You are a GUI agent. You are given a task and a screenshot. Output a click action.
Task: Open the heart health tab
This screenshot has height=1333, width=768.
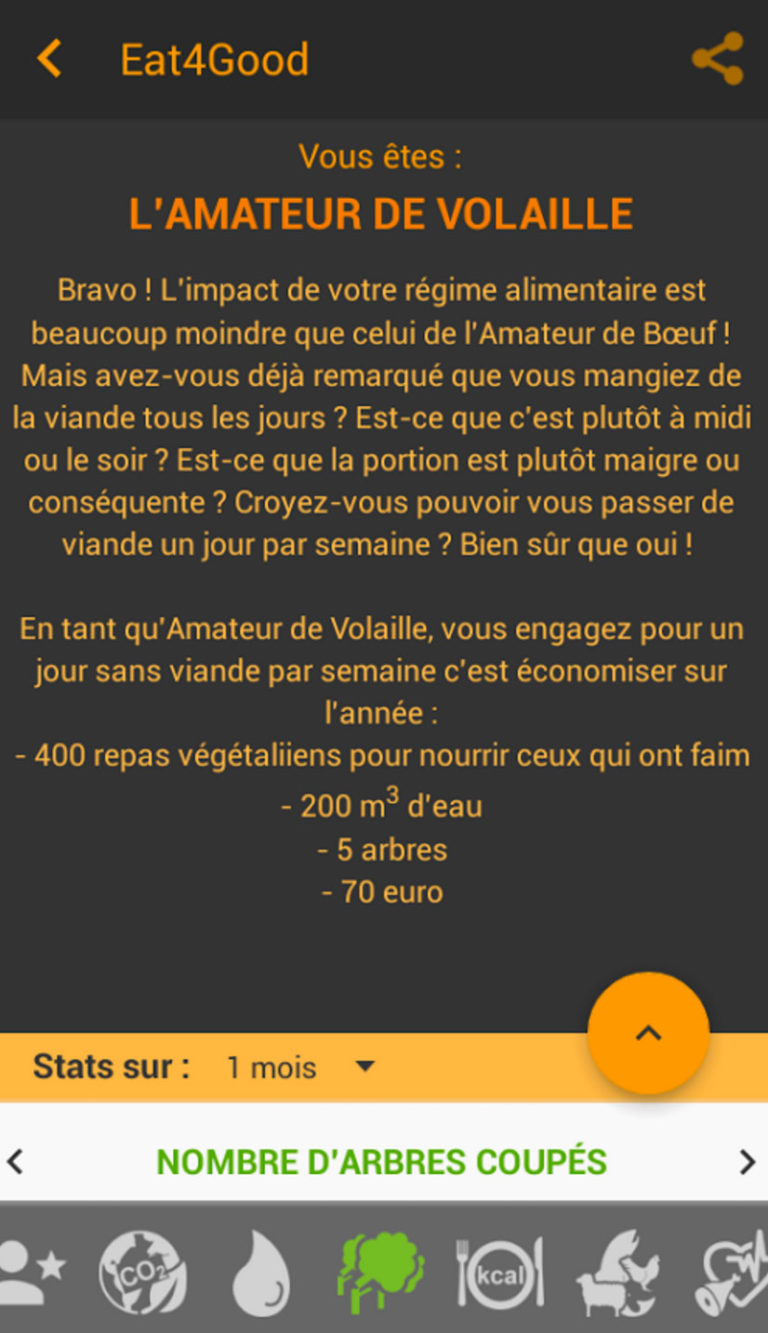(733, 1272)
